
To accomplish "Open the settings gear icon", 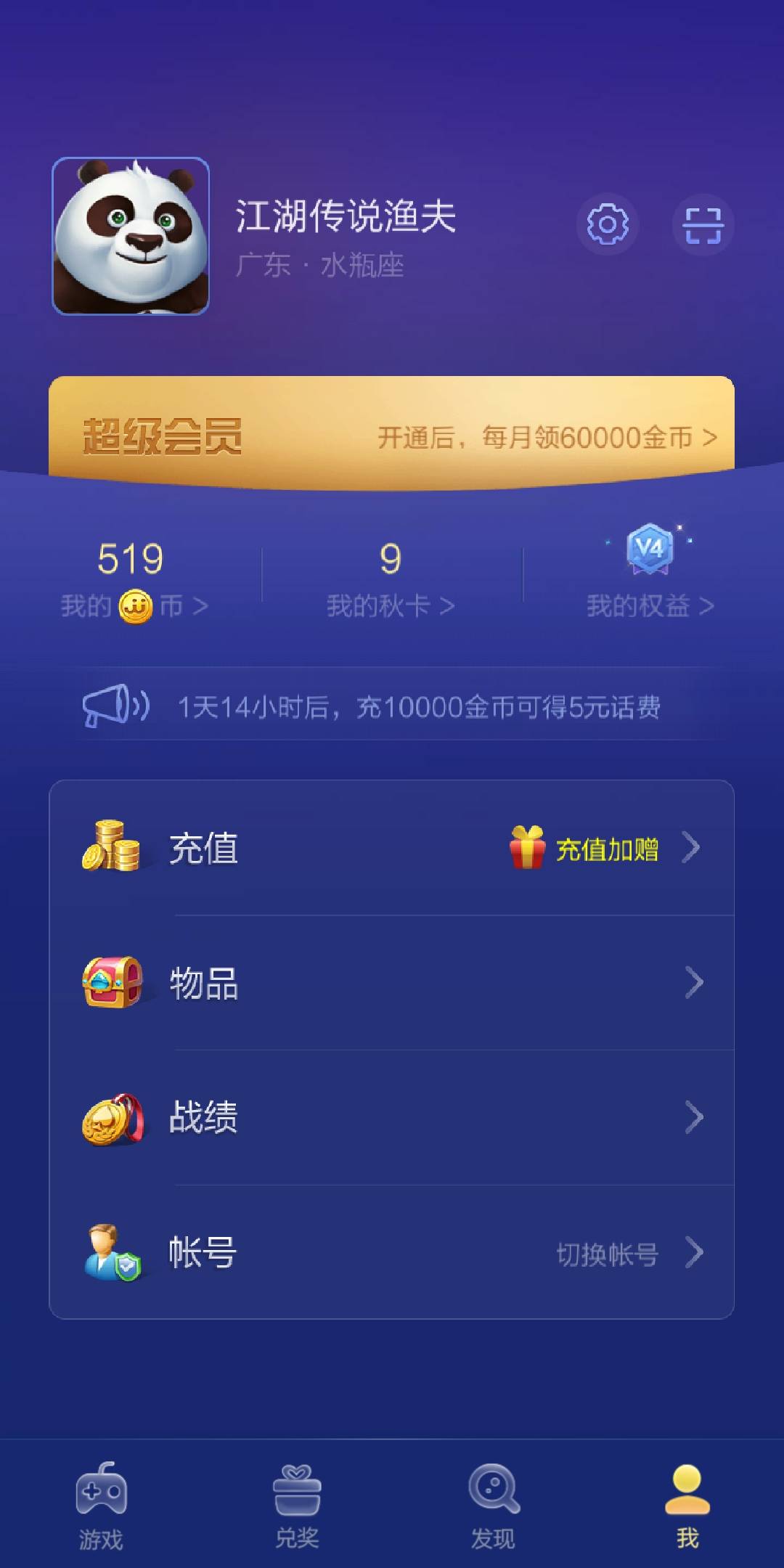I will 608,226.
